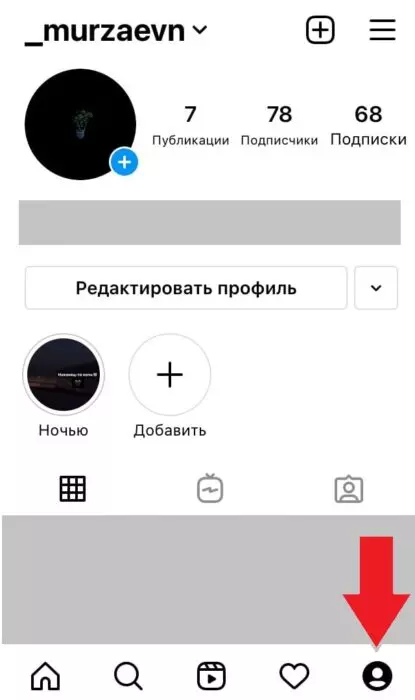Open the _murzaevn account switcher dropdown
Screen dimensions: 415x700
tap(116, 31)
